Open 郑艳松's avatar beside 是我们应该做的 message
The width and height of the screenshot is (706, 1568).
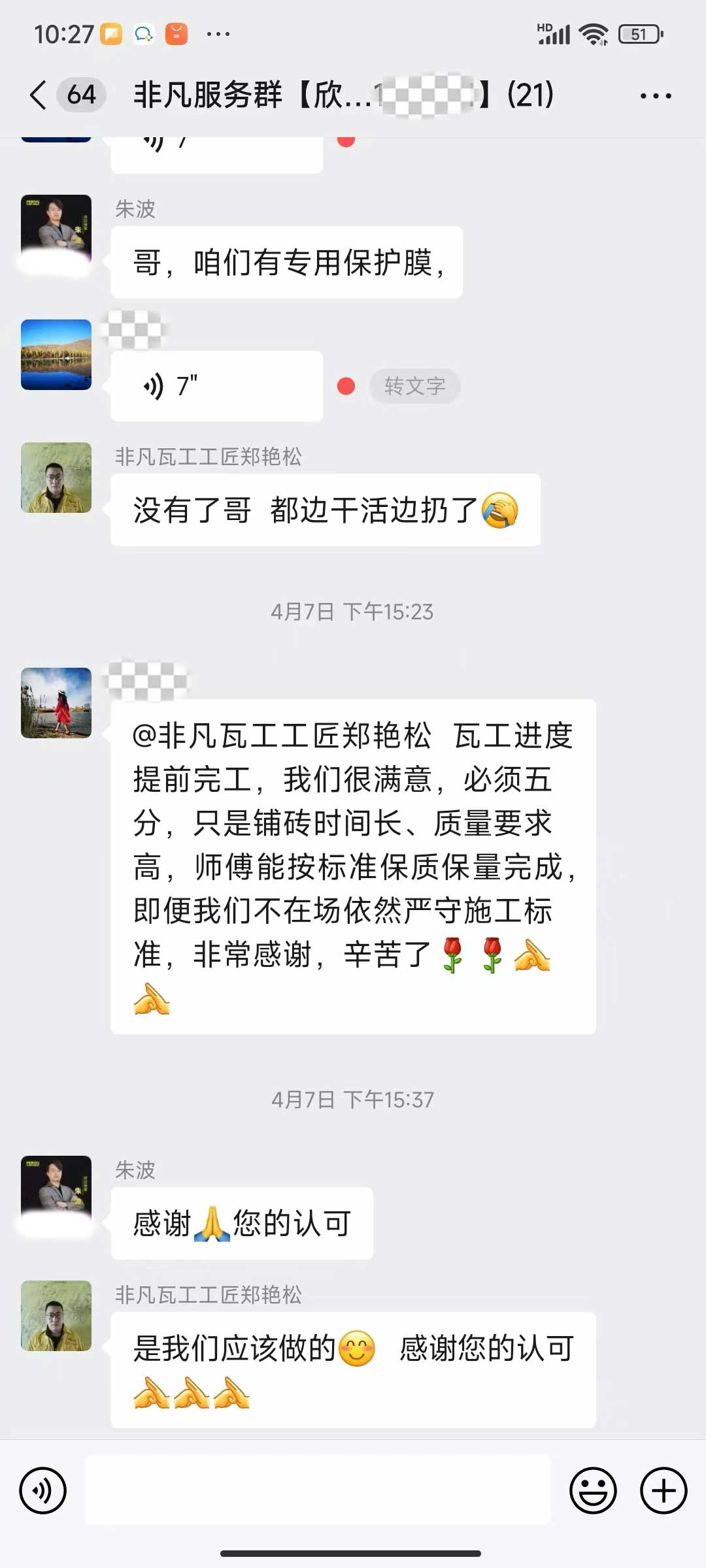tap(56, 1316)
